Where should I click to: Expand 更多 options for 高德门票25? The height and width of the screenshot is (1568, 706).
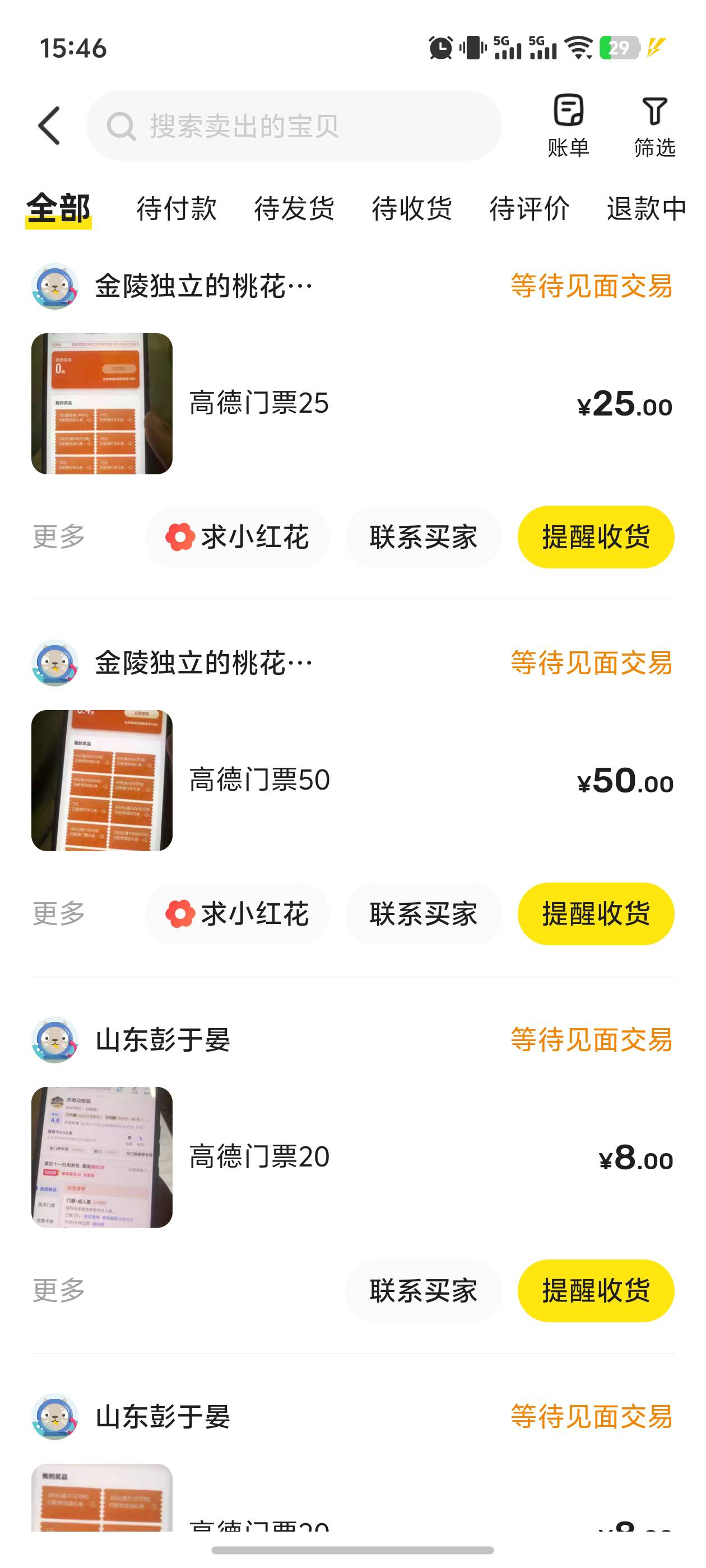[x=58, y=537]
